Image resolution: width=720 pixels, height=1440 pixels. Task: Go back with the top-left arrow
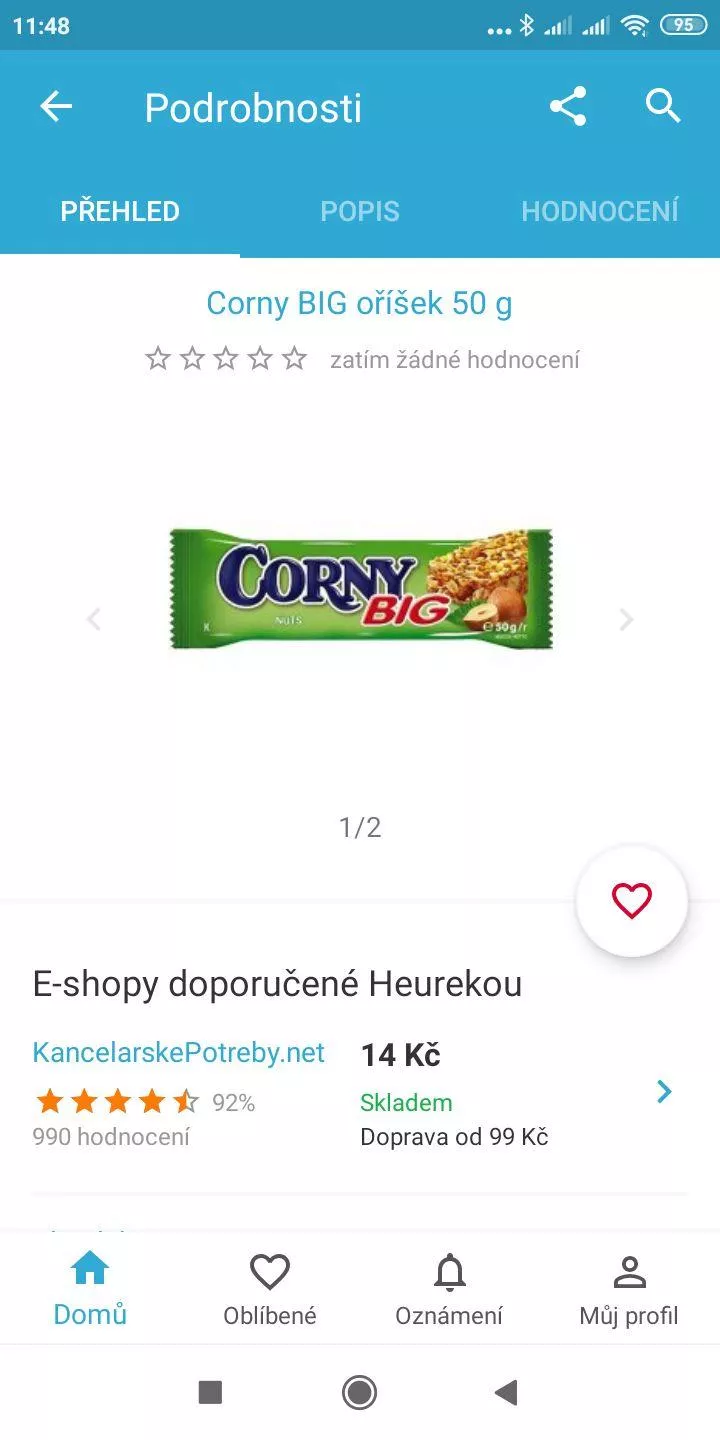(56, 107)
